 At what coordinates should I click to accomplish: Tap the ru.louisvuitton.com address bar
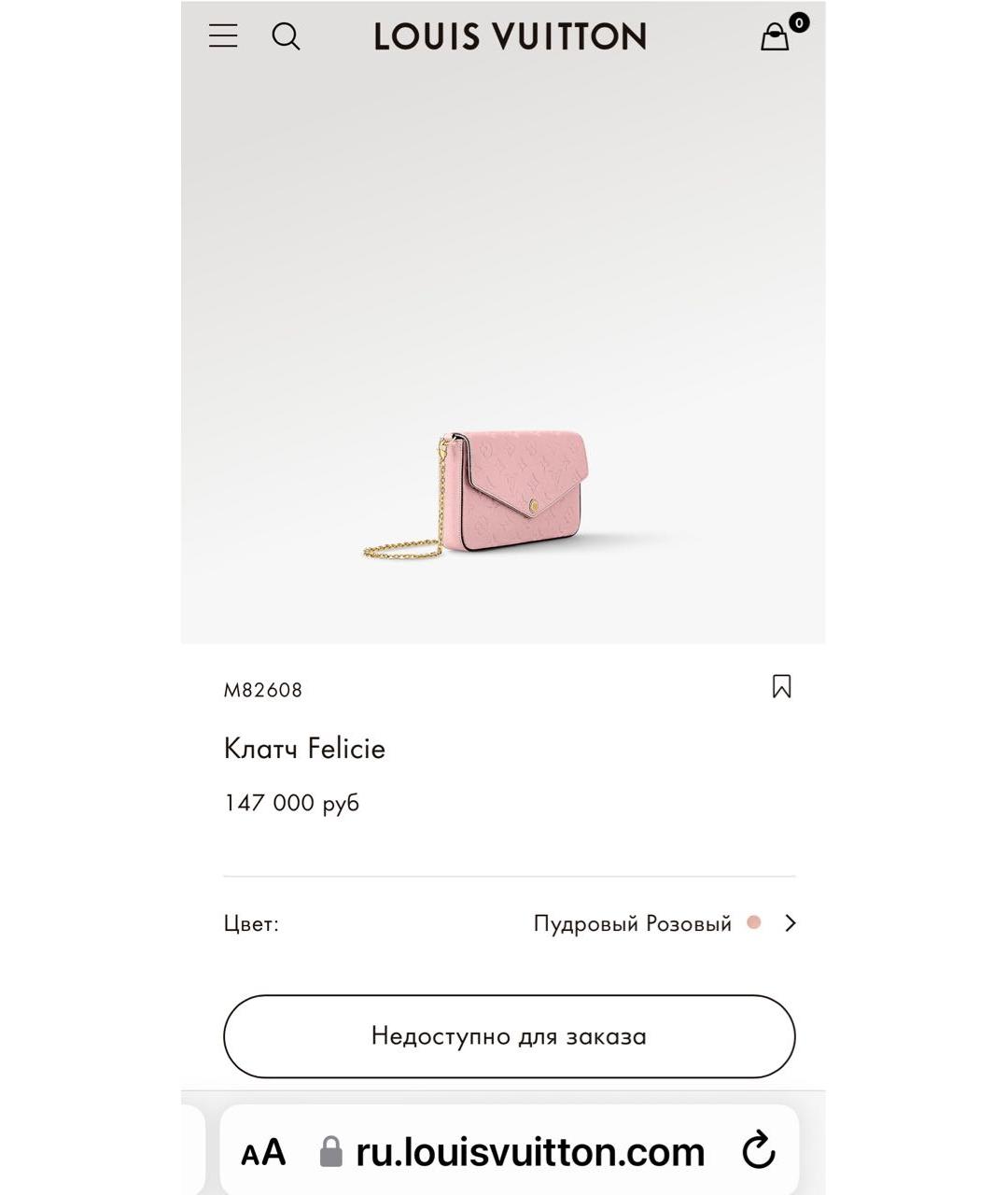[x=529, y=1152]
